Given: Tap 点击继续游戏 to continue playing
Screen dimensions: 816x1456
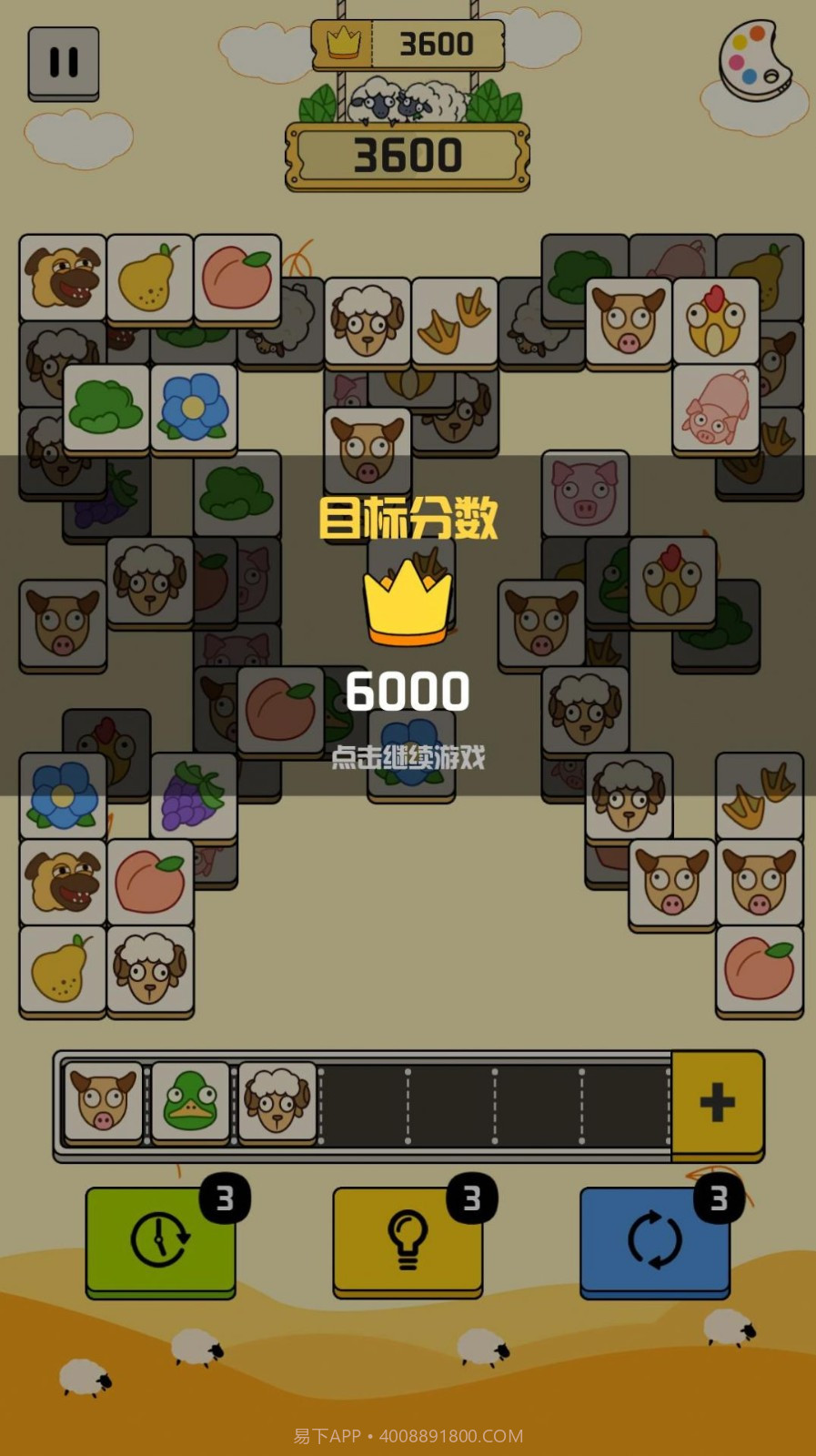Looking at the screenshot, I should click(x=408, y=754).
